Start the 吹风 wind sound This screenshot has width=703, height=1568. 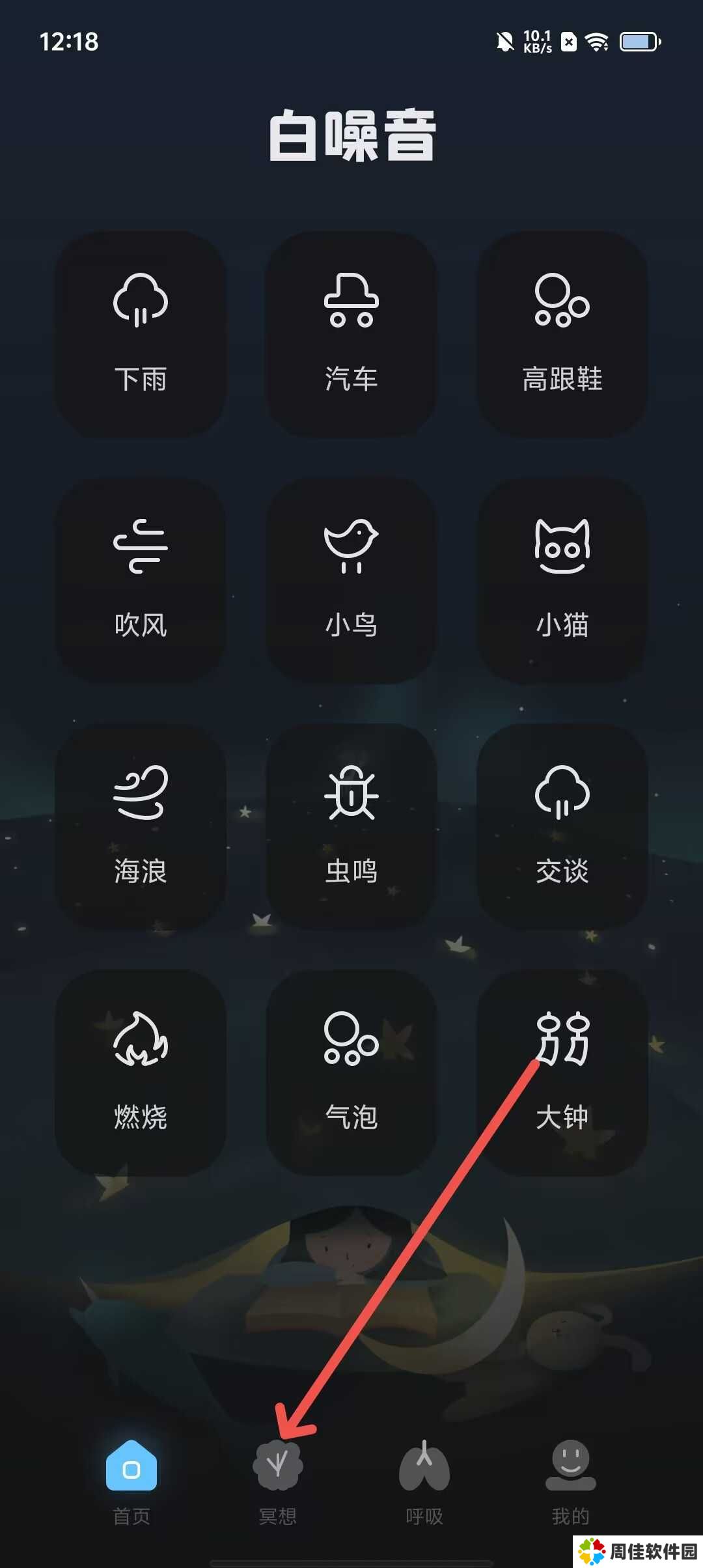141,580
